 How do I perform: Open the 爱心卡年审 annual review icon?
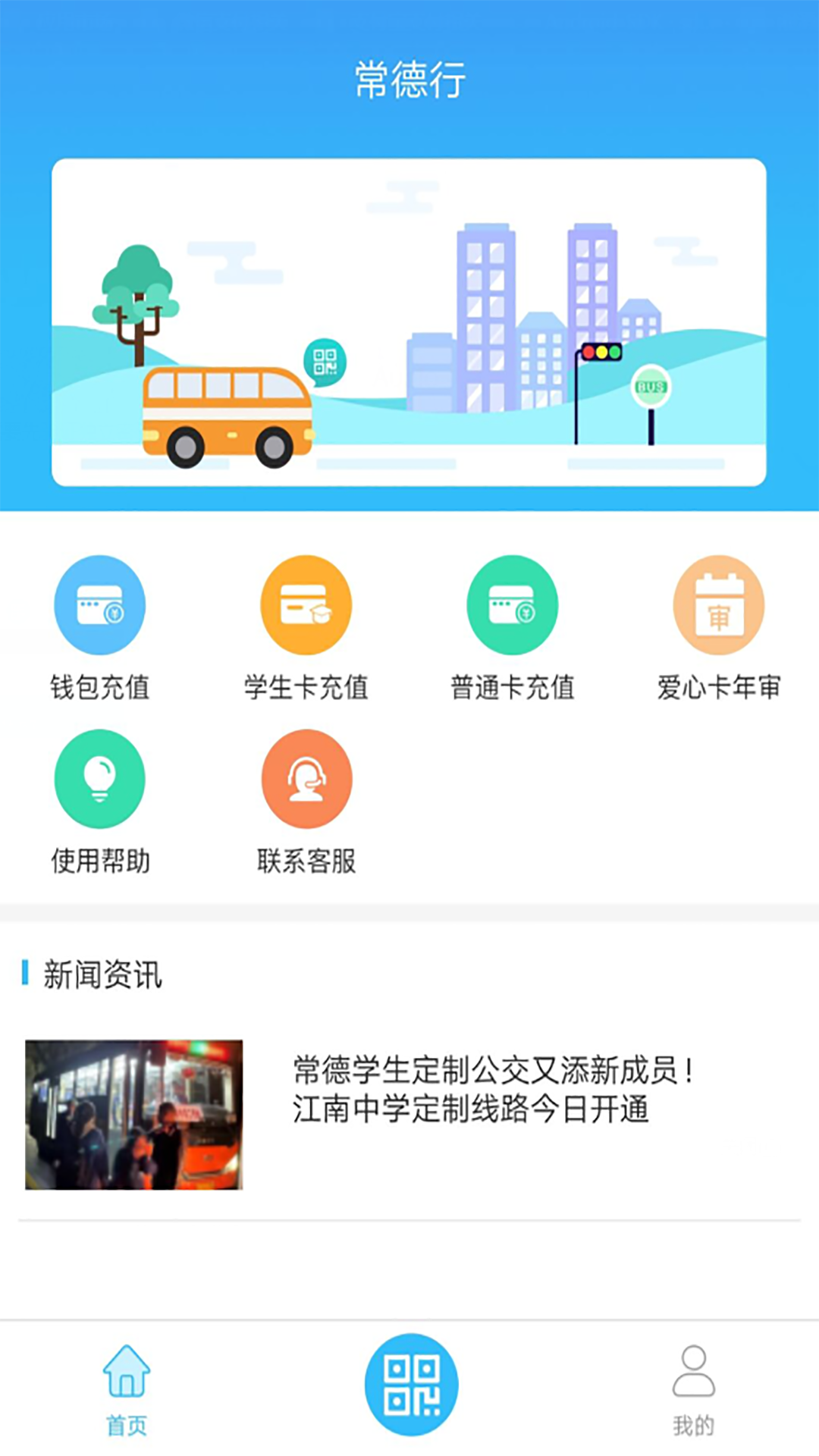tap(719, 604)
